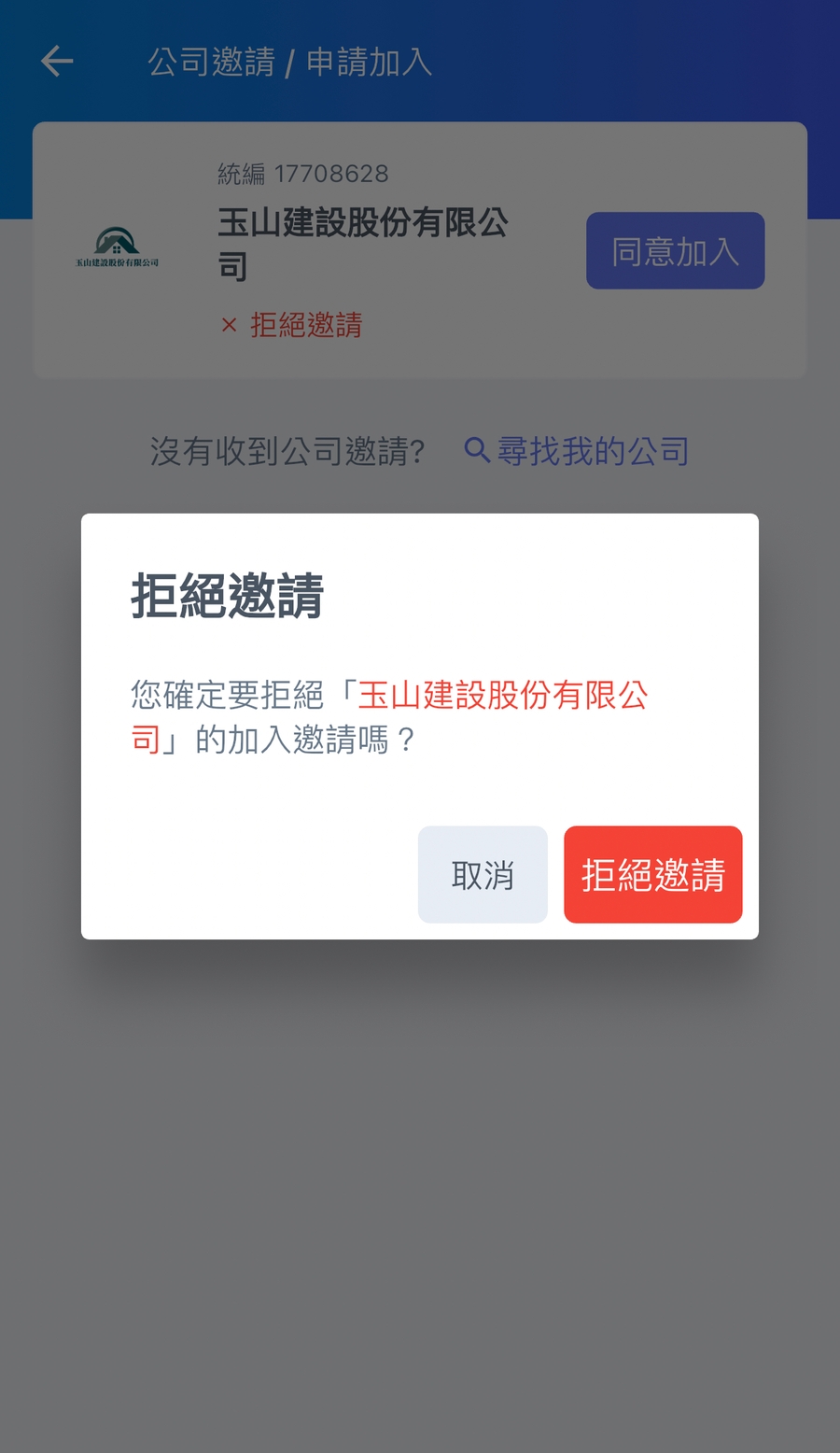Open 尋找我的公司 search link
This screenshot has height=1453, width=840.
577,451
